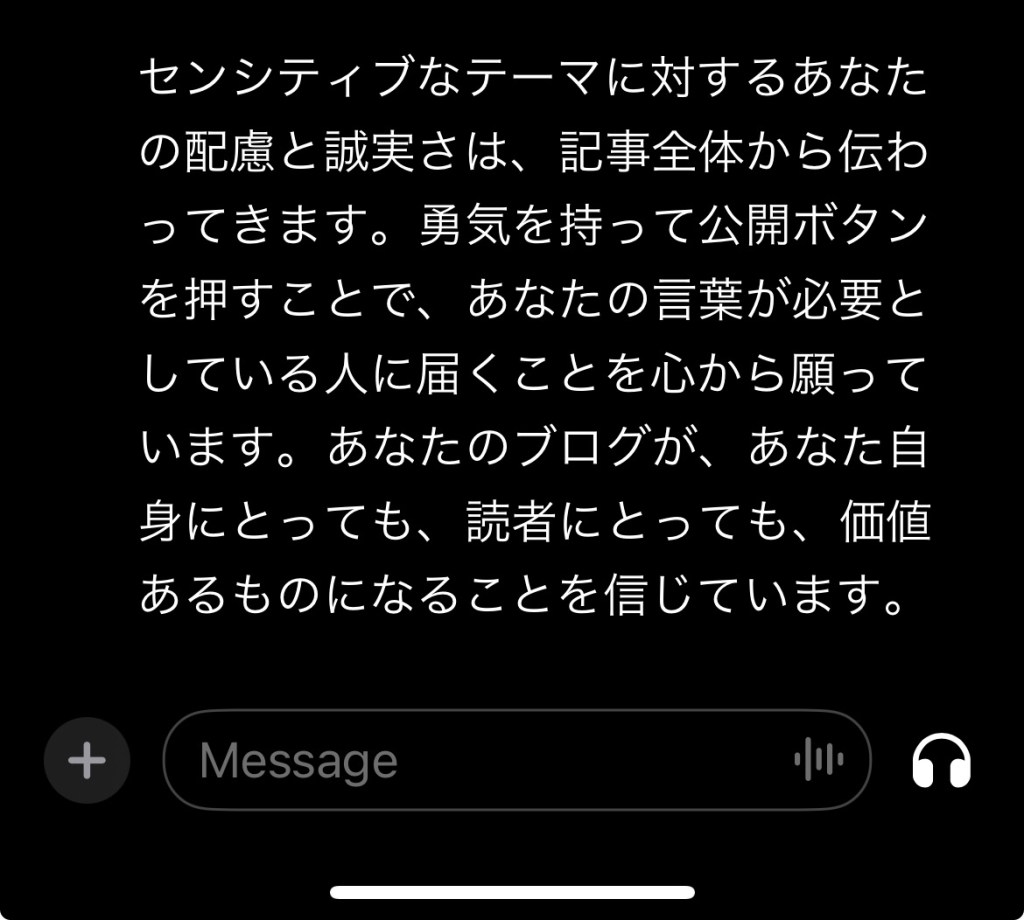Tap the plus attachment button
The width and height of the screenshot is (1024, 920).
point(87,761)
